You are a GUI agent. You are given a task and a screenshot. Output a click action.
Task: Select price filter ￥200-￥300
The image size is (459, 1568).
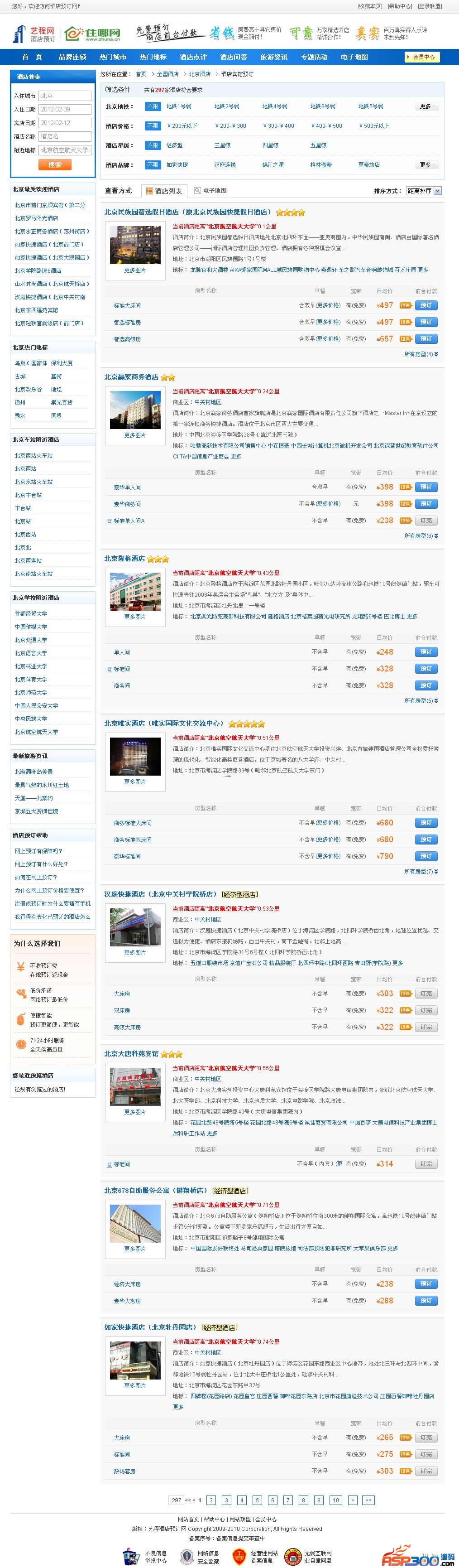(230, 125)
